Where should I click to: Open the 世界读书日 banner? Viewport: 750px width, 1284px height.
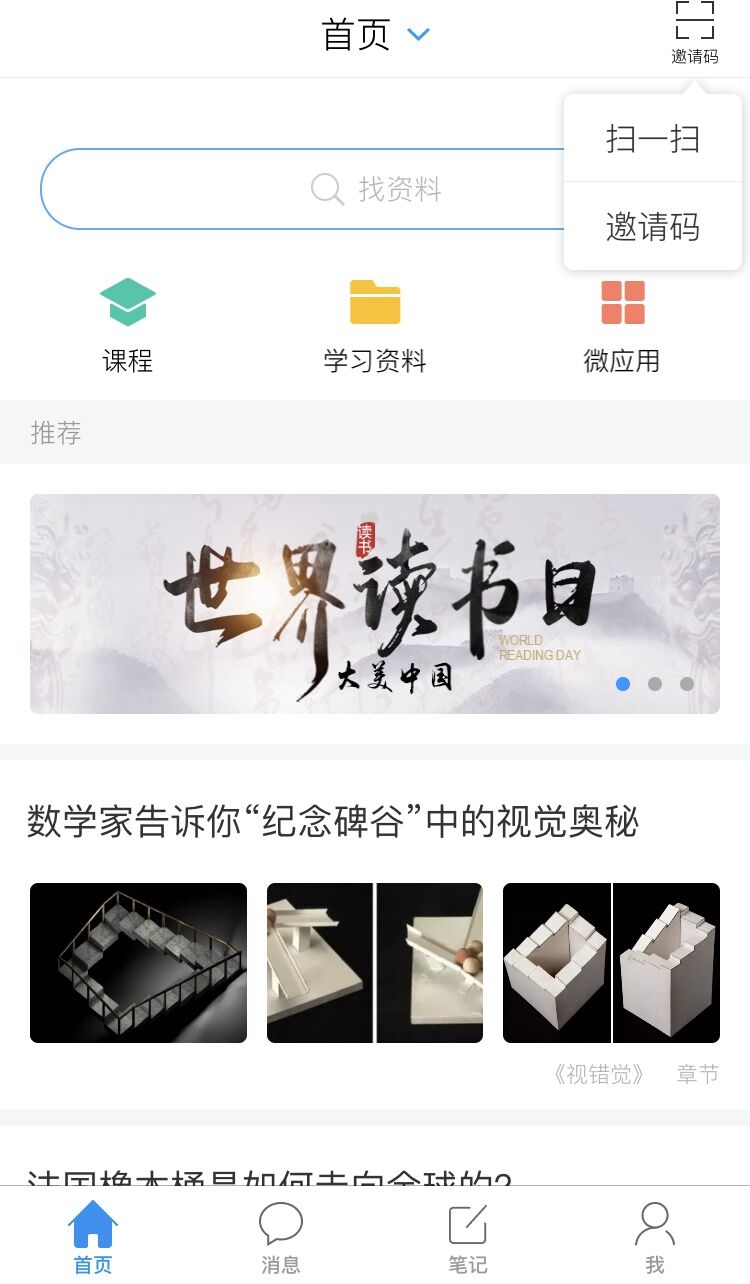375,603
